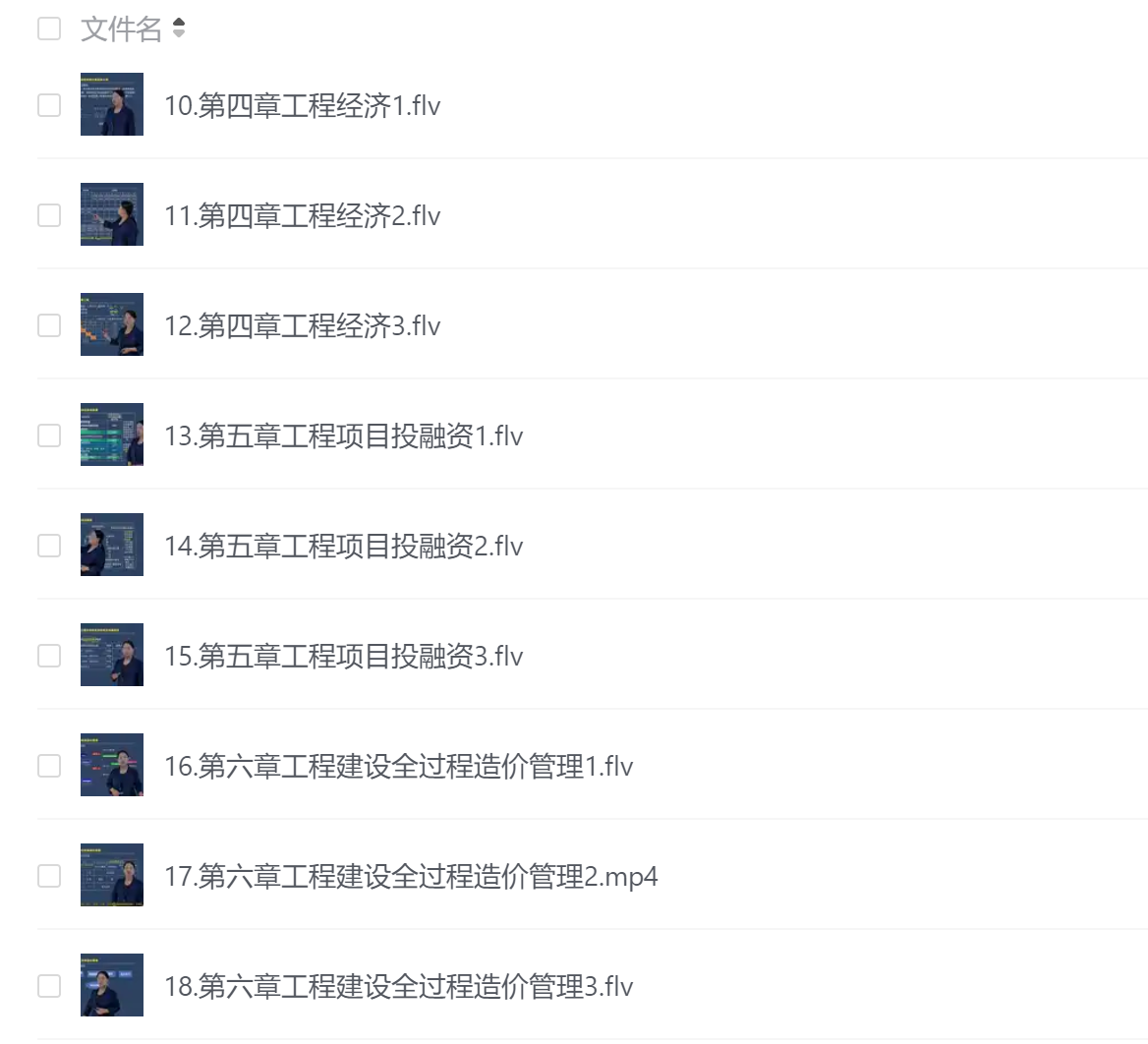Mark the checkbox beside 10.第四章工程经济1.flv

click(49, 104)
